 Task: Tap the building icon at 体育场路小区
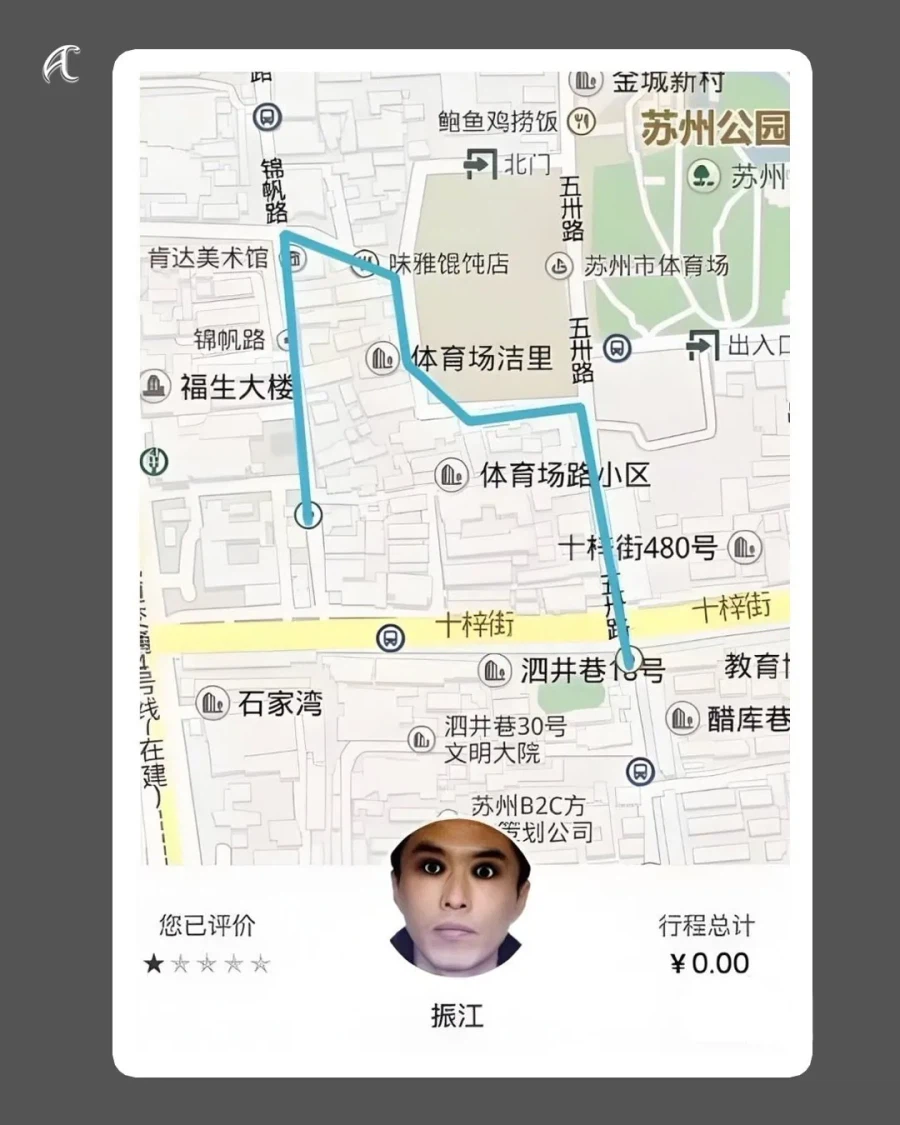(x=452, y=477)
